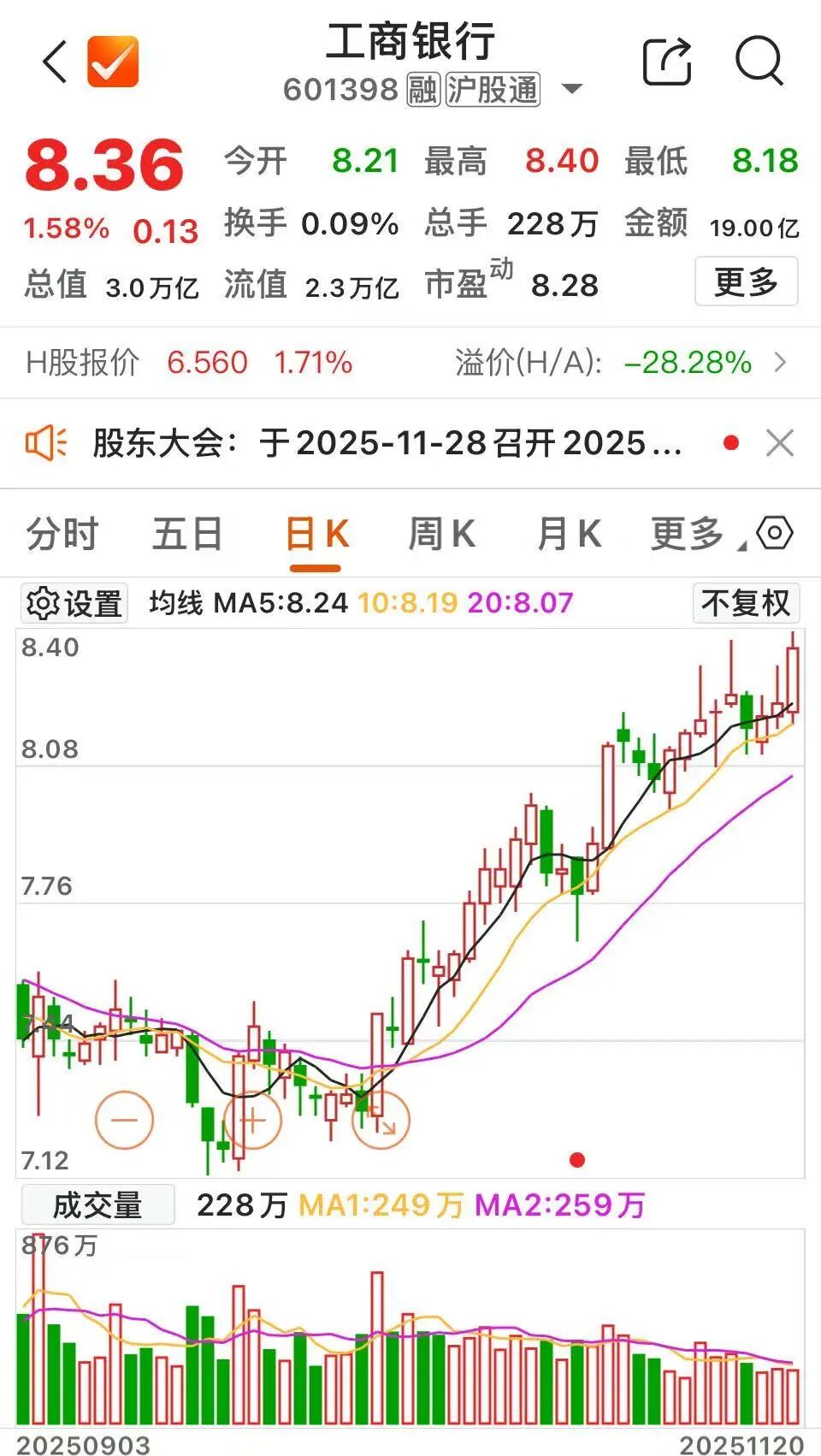
Task: Dismiss the 股东大会 announcement banner
Action: 780,443
